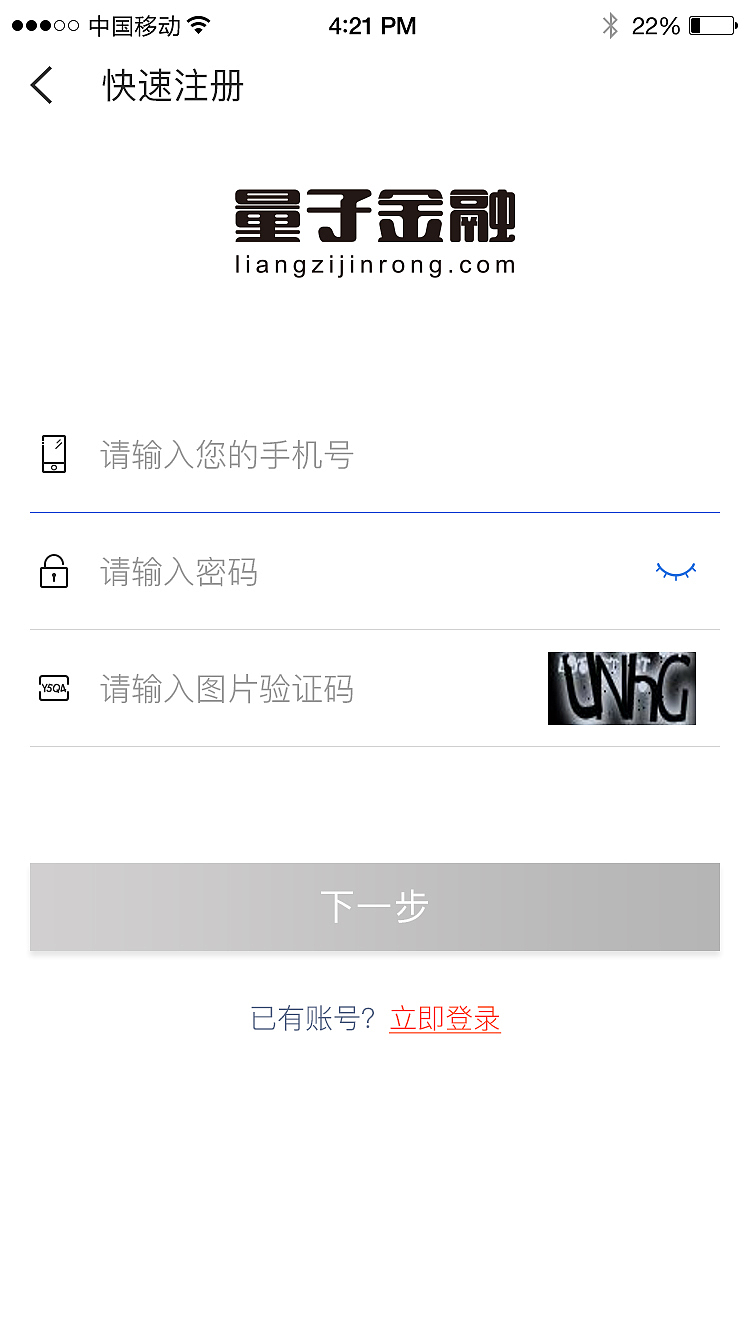Viewport: 750px width, 1334px height.
Task: Tap the padlock icon beside password field
Action: [53, 571]
